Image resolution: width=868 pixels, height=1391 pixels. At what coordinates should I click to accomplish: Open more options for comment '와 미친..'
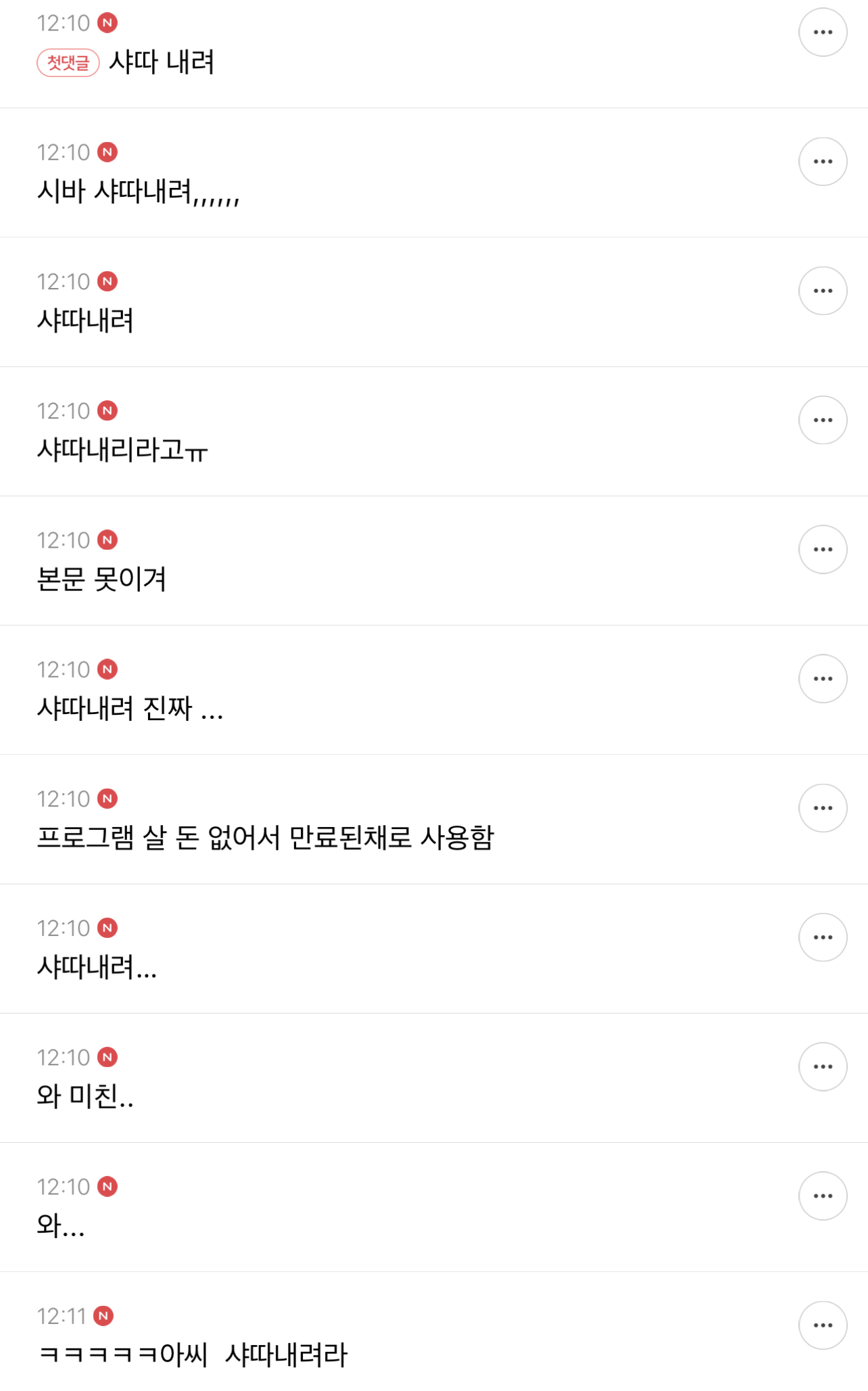click(823, 1066)
